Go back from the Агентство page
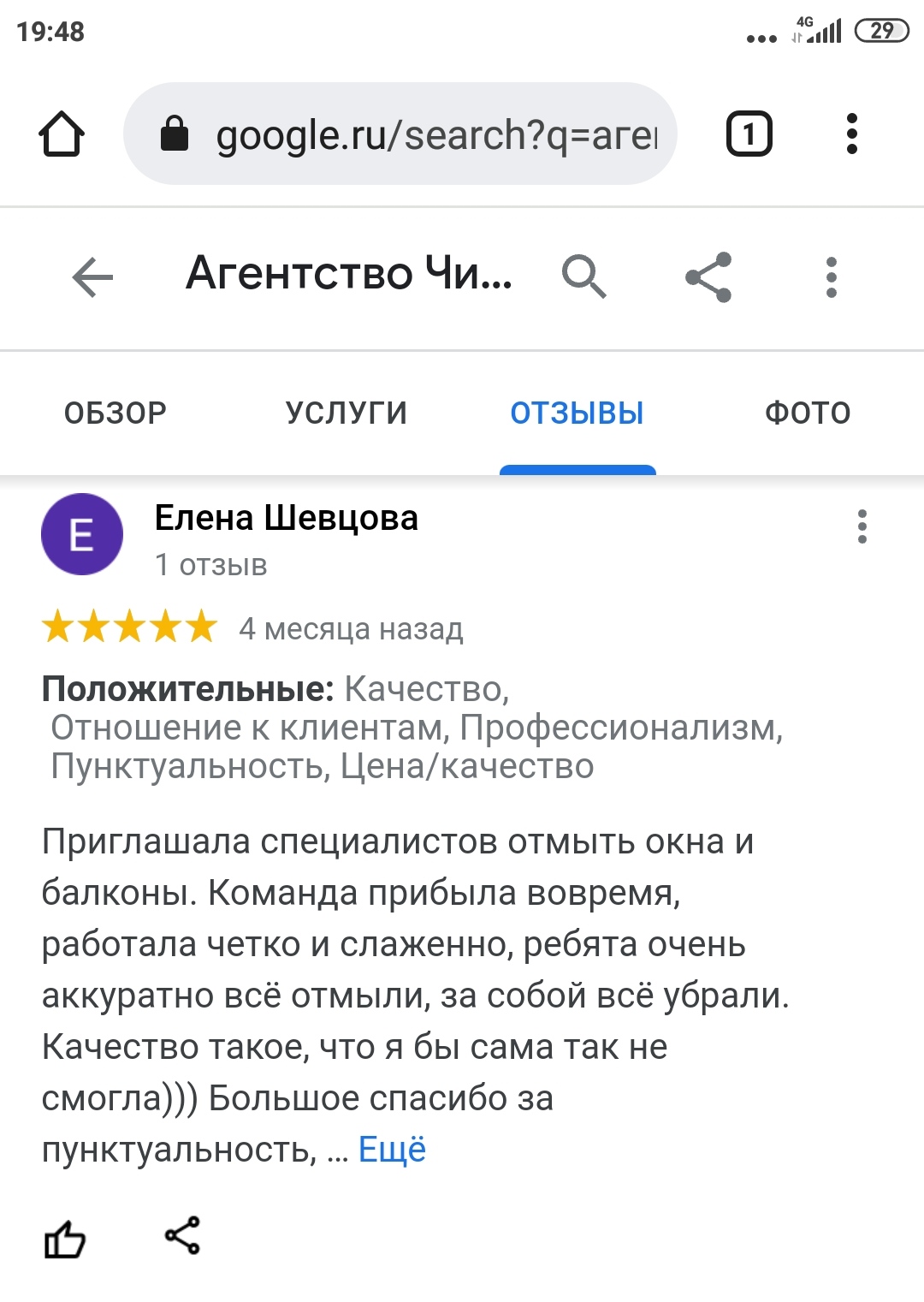 click(92, 276)
